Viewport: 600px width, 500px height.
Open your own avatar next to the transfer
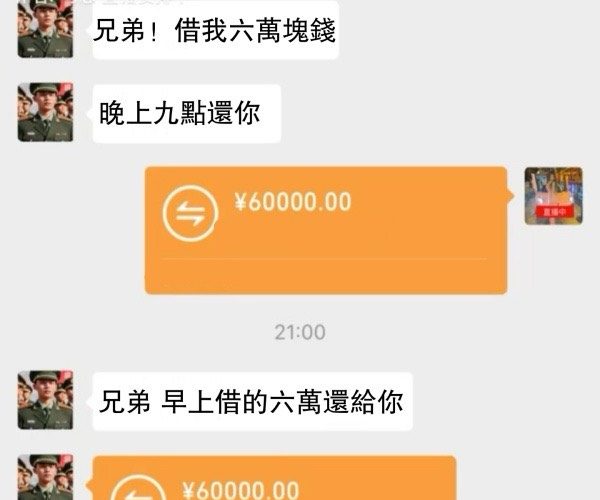tap(553, 196)
